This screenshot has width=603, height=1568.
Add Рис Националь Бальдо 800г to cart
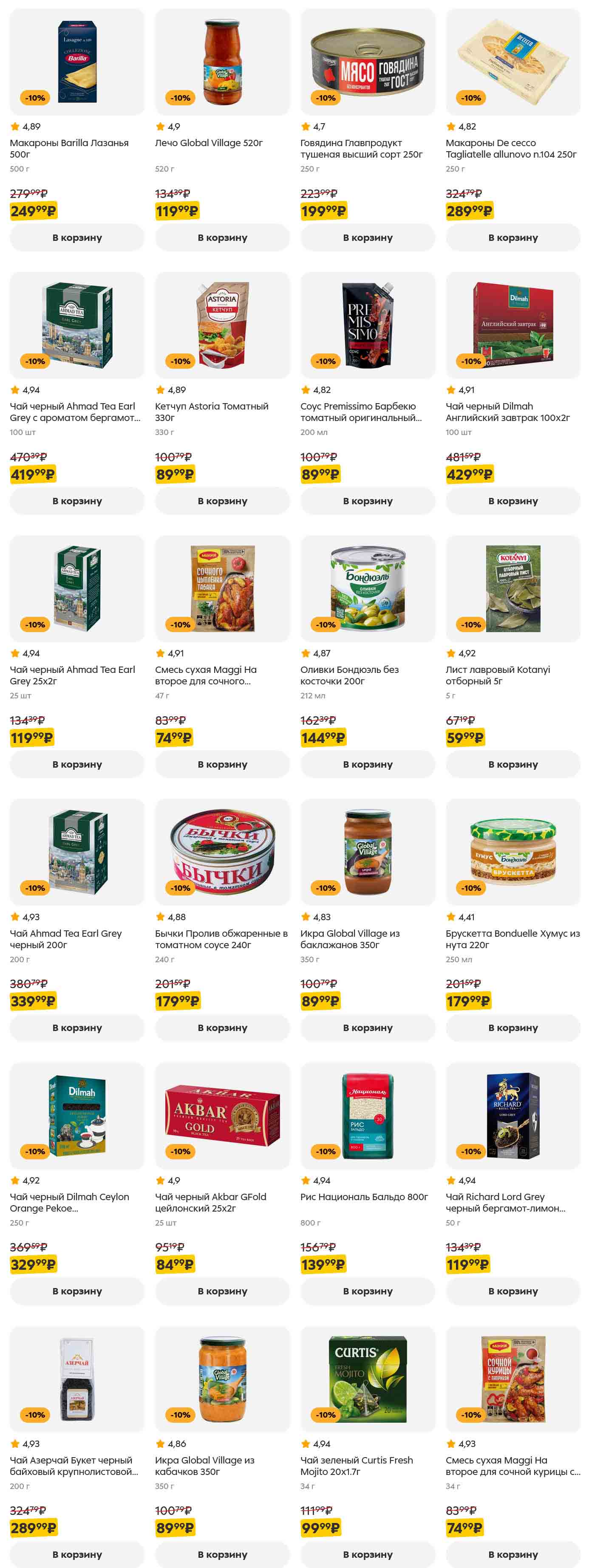367,1291
